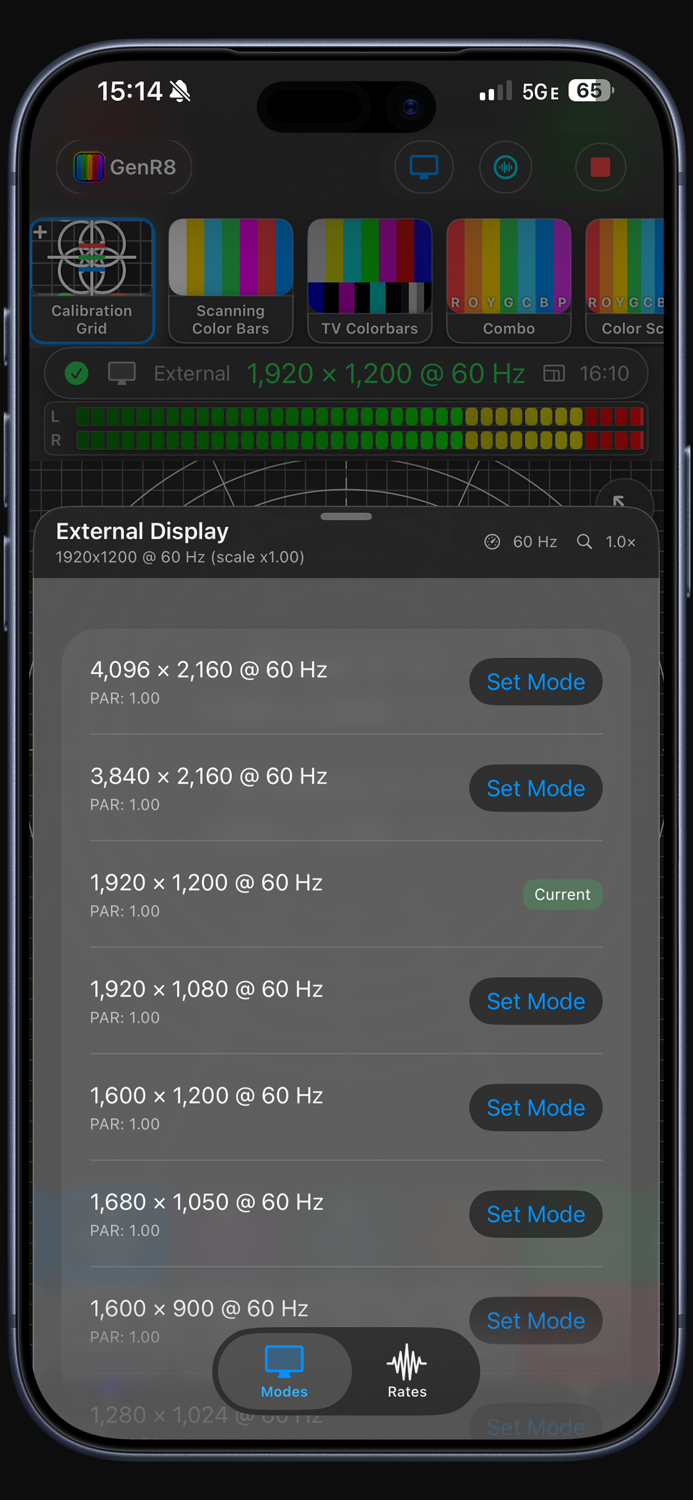The height and width of the screenshot is (1500, 693).
Task: Set mode to 4,096 × 2,160 @ 60 Hz
Action: click(536, 682)
